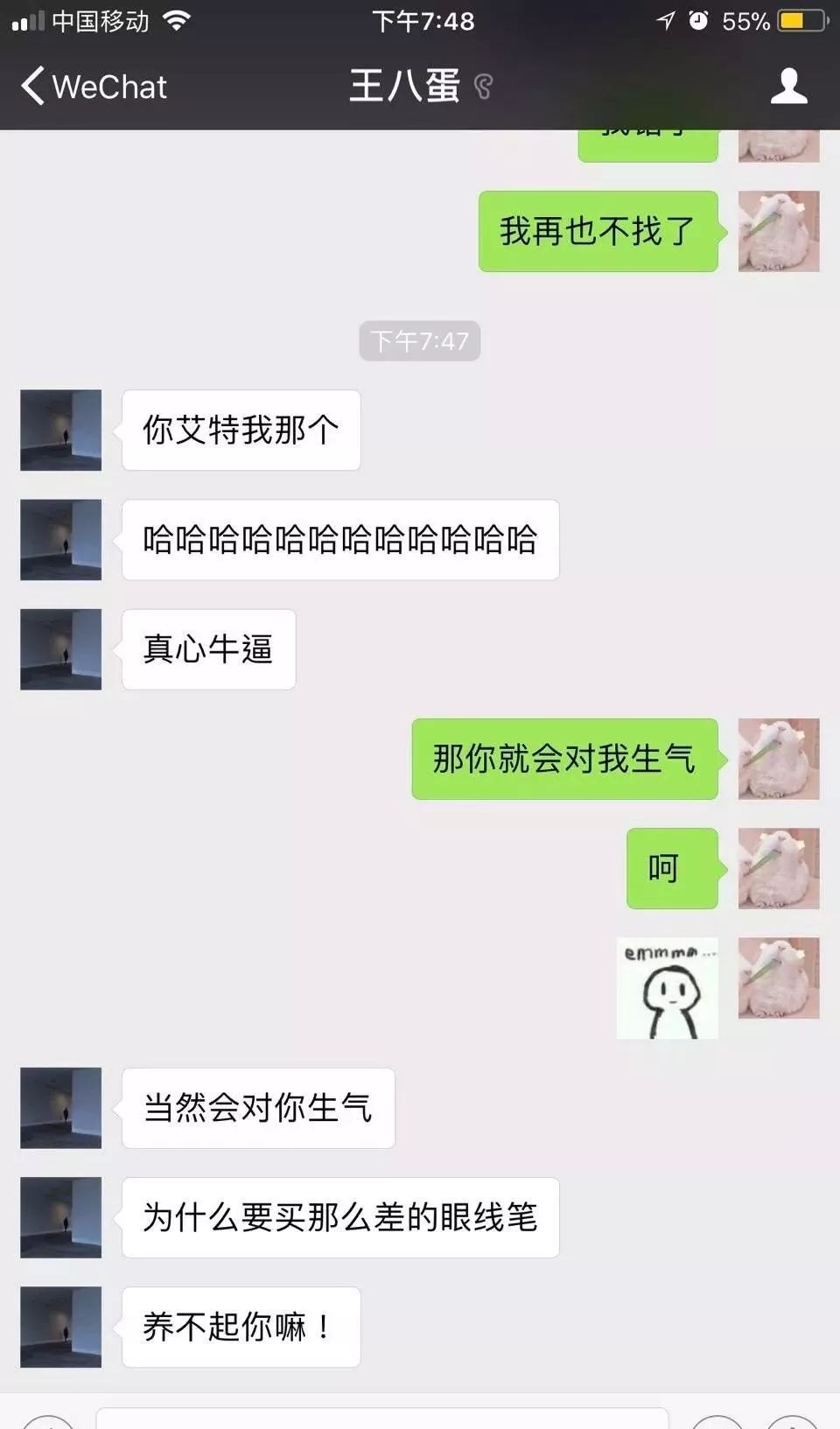The height and width of the screenshot is (1429, 840).
Task: Tap contact avatar beside 养不起你嘛！
Action: (x=61, y=1327)
